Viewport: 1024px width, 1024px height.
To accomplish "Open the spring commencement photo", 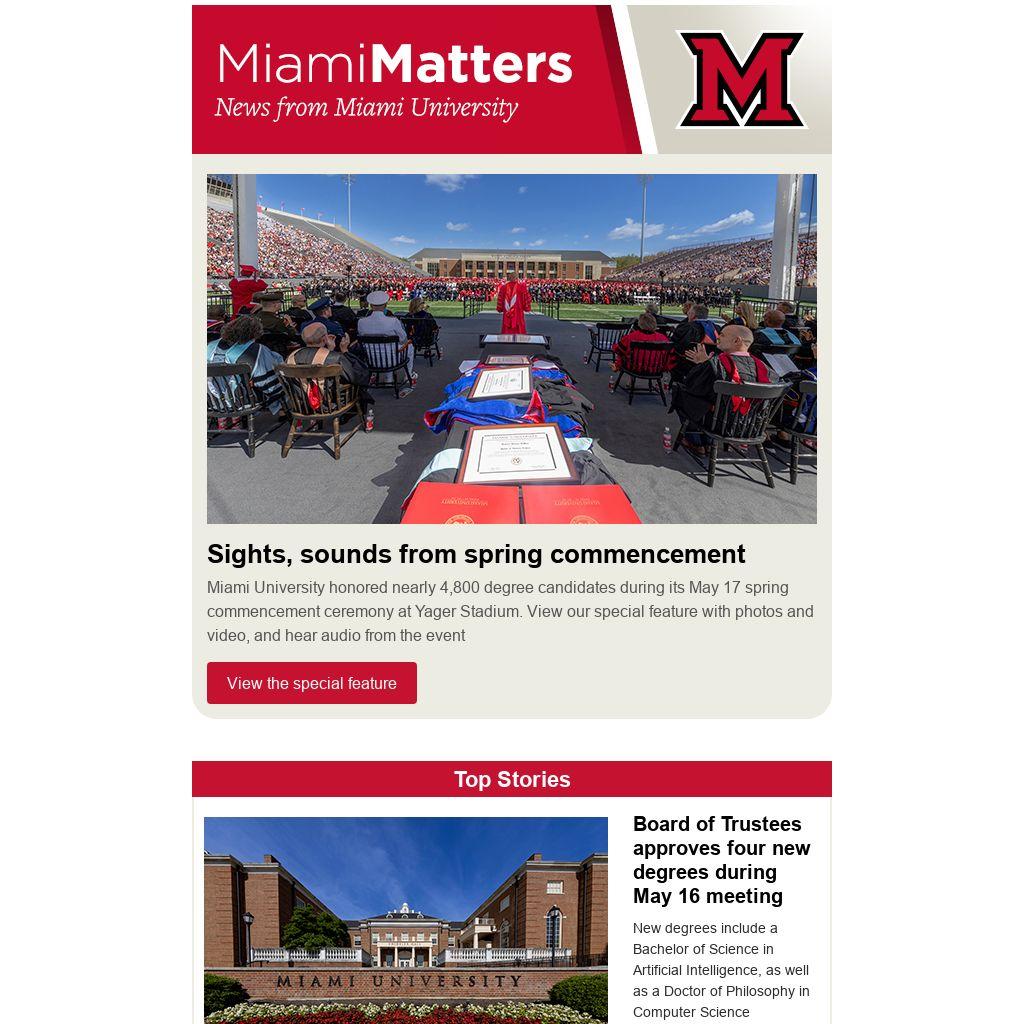I will 511,348.
